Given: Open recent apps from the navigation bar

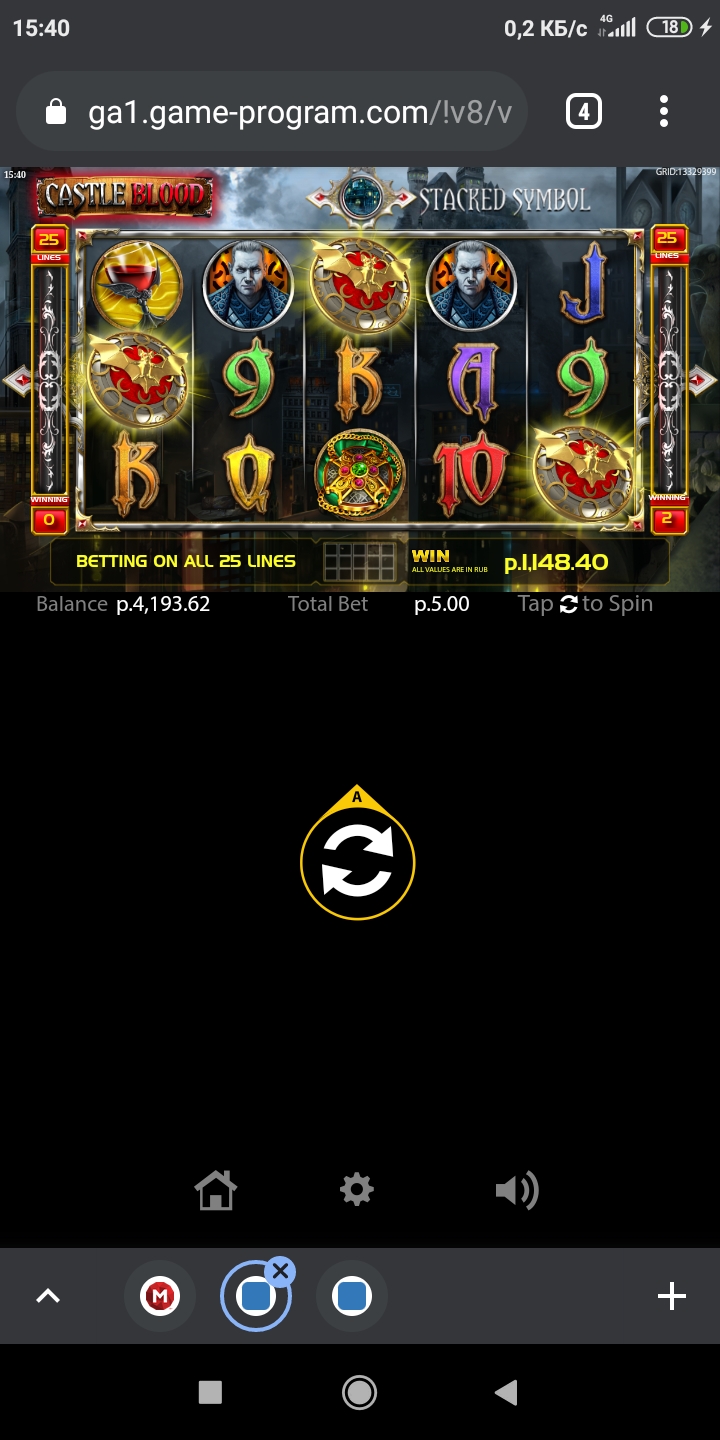Looking at the screenshot, I should [210, 1392].
